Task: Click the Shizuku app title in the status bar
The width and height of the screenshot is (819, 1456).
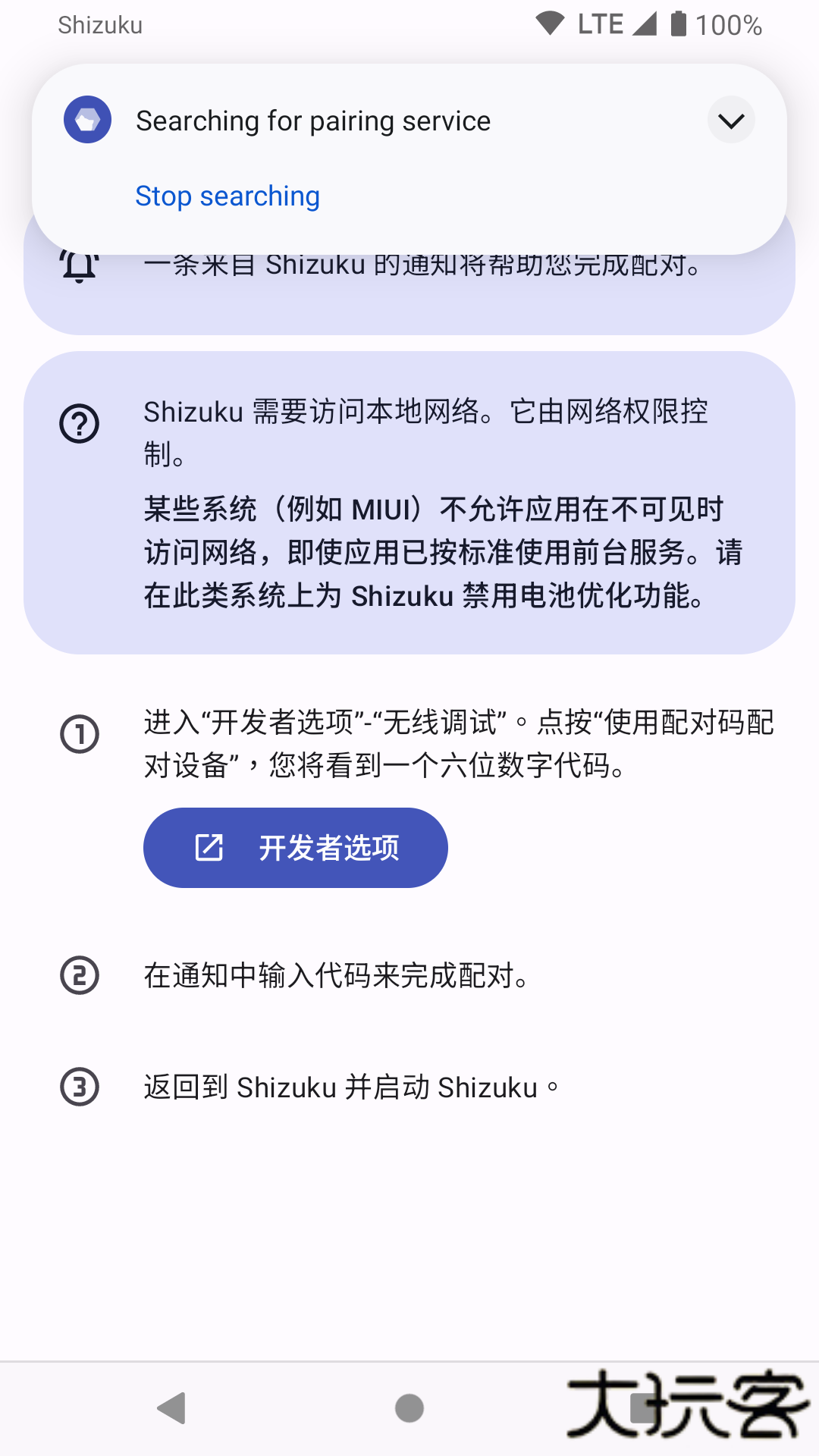Action: [100, 25]
